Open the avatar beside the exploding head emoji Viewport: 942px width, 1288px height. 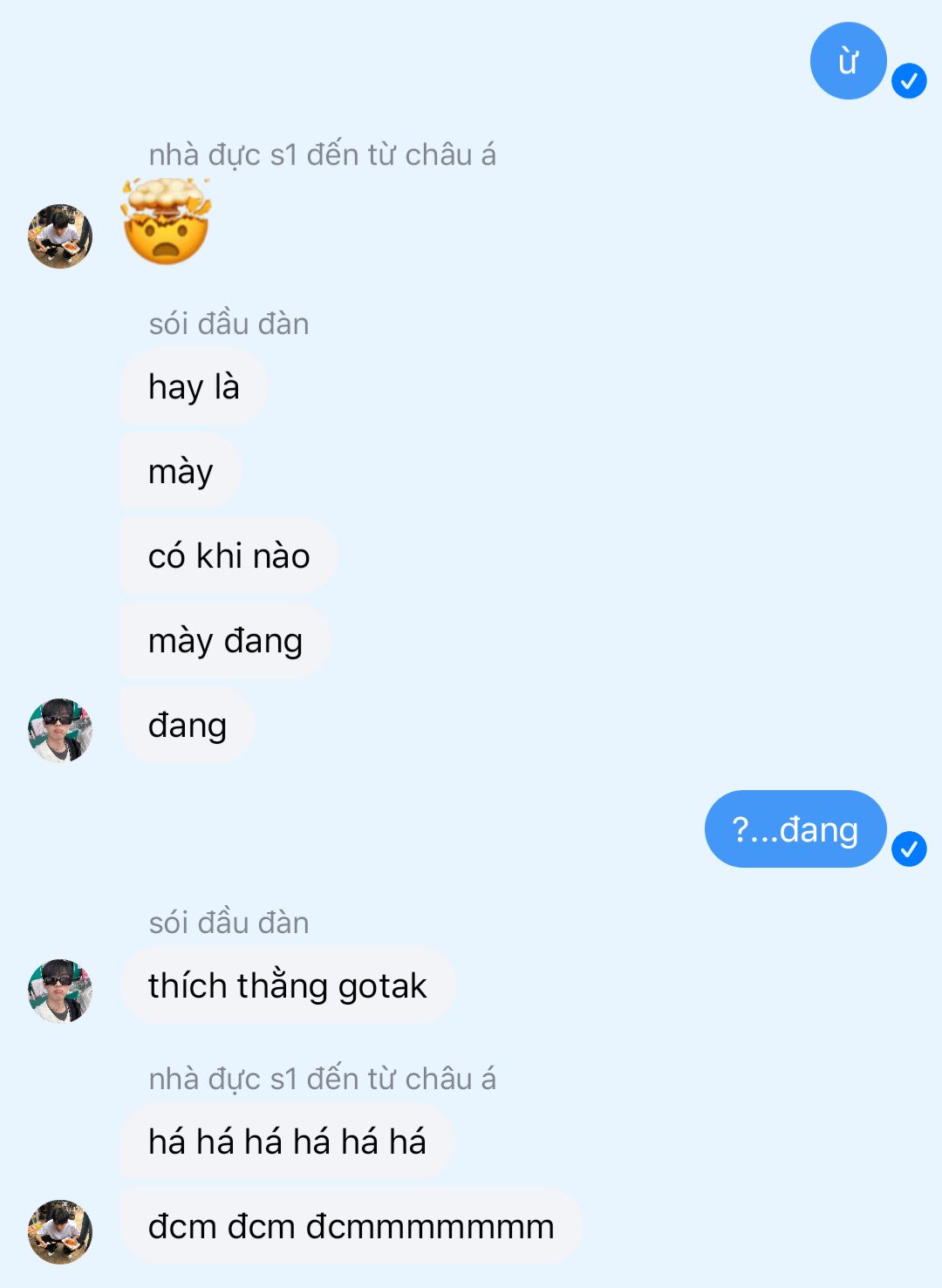pyautogui.click(x=60, y=236)
